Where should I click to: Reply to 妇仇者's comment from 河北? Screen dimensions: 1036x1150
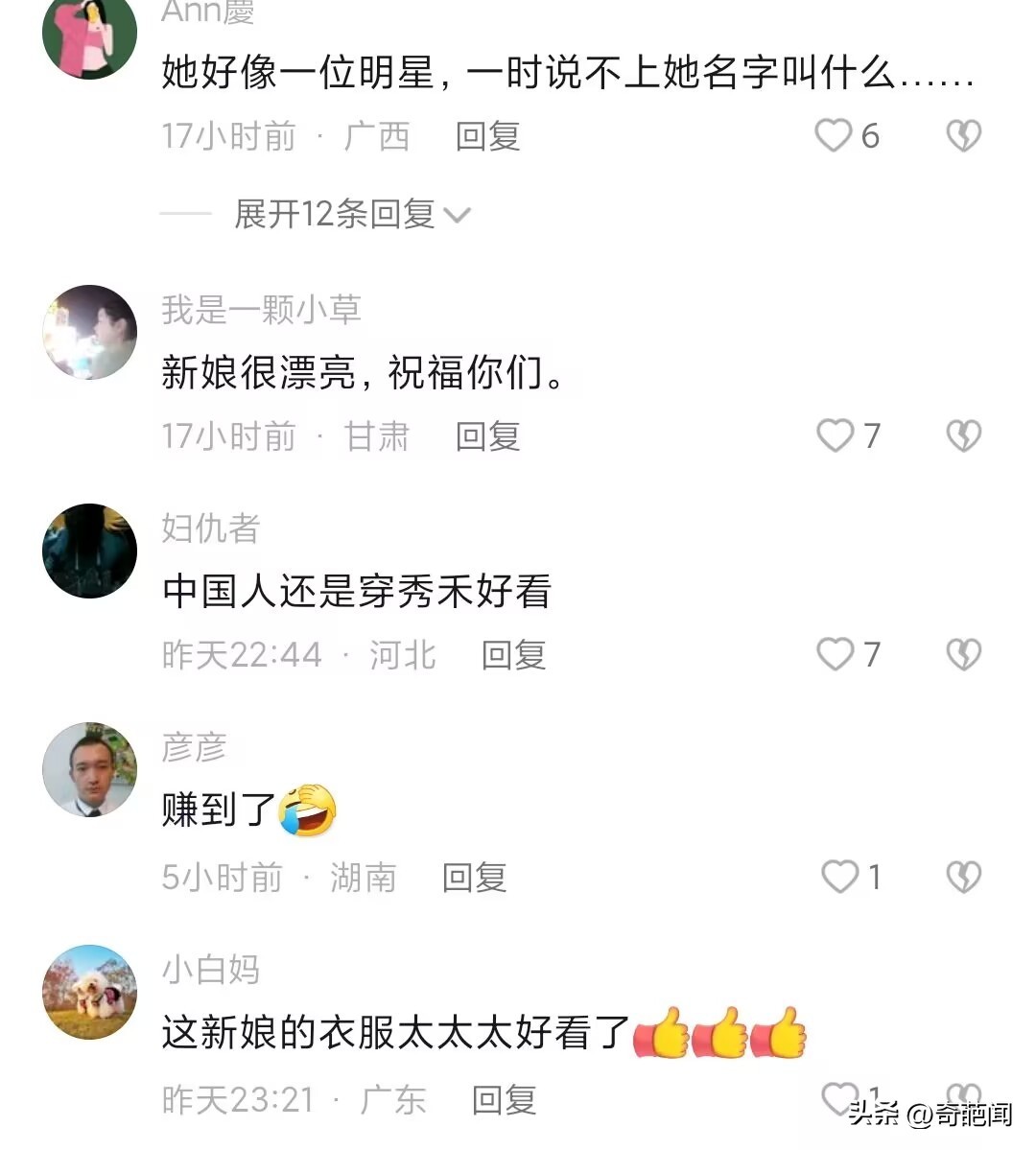pos(513,655)
